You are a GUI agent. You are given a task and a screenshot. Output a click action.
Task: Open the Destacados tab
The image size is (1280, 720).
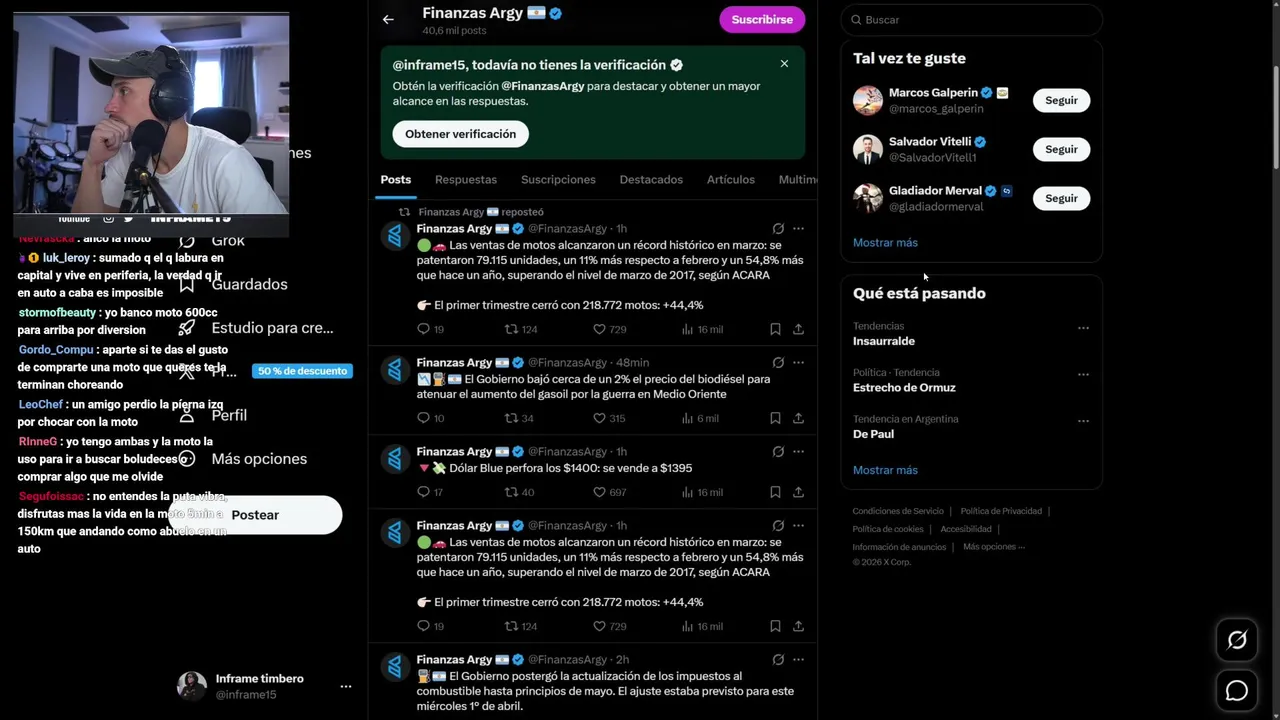651,180
